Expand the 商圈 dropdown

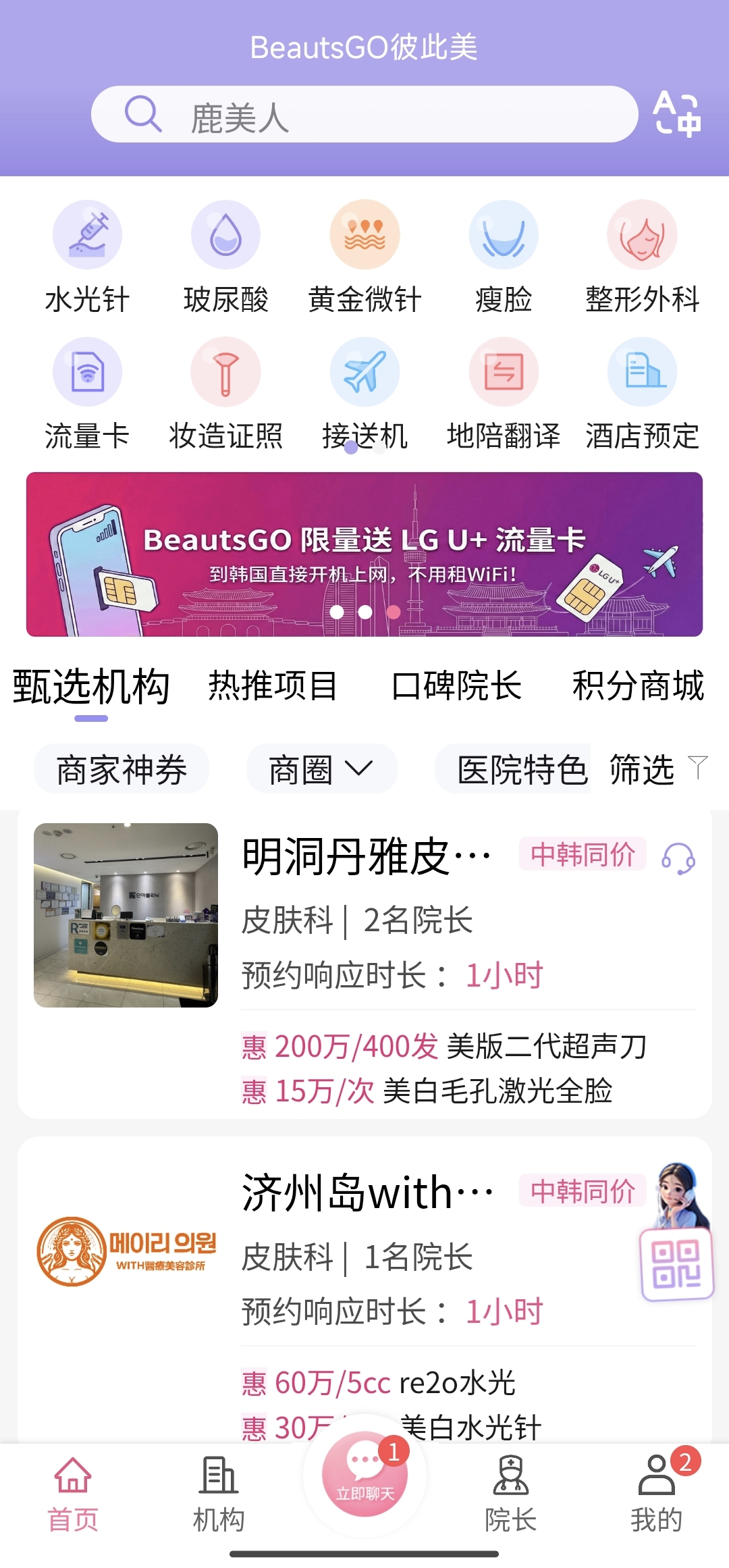click(321, 769)
